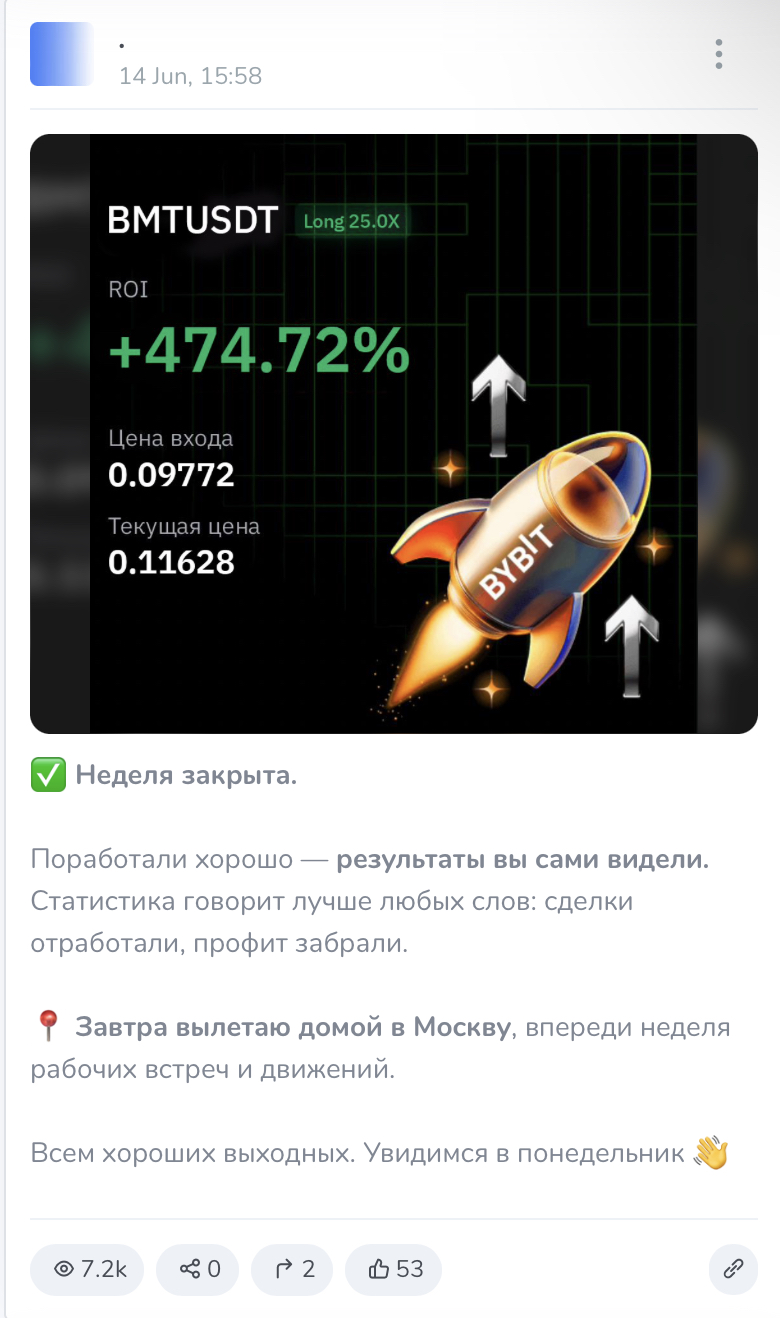Screen dimensions: 780x1318
Task: Open the BMTUSDT ROI image attachment
Action: pyautogui.click(x=393, y=433)
